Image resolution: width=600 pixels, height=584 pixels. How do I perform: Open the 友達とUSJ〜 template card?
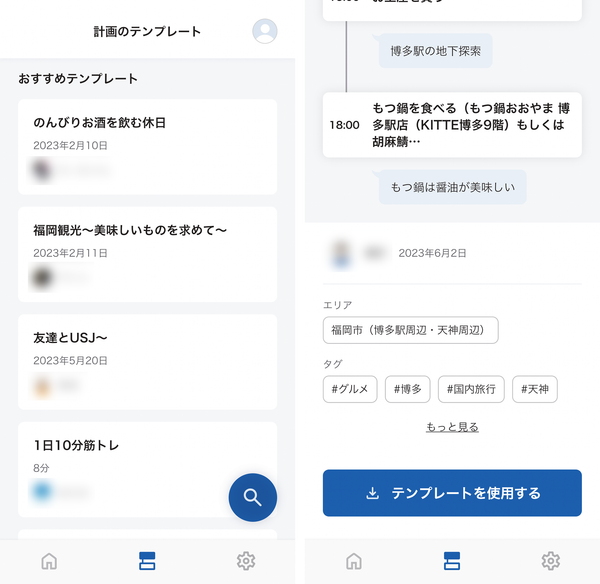click(x=147, y=362)
